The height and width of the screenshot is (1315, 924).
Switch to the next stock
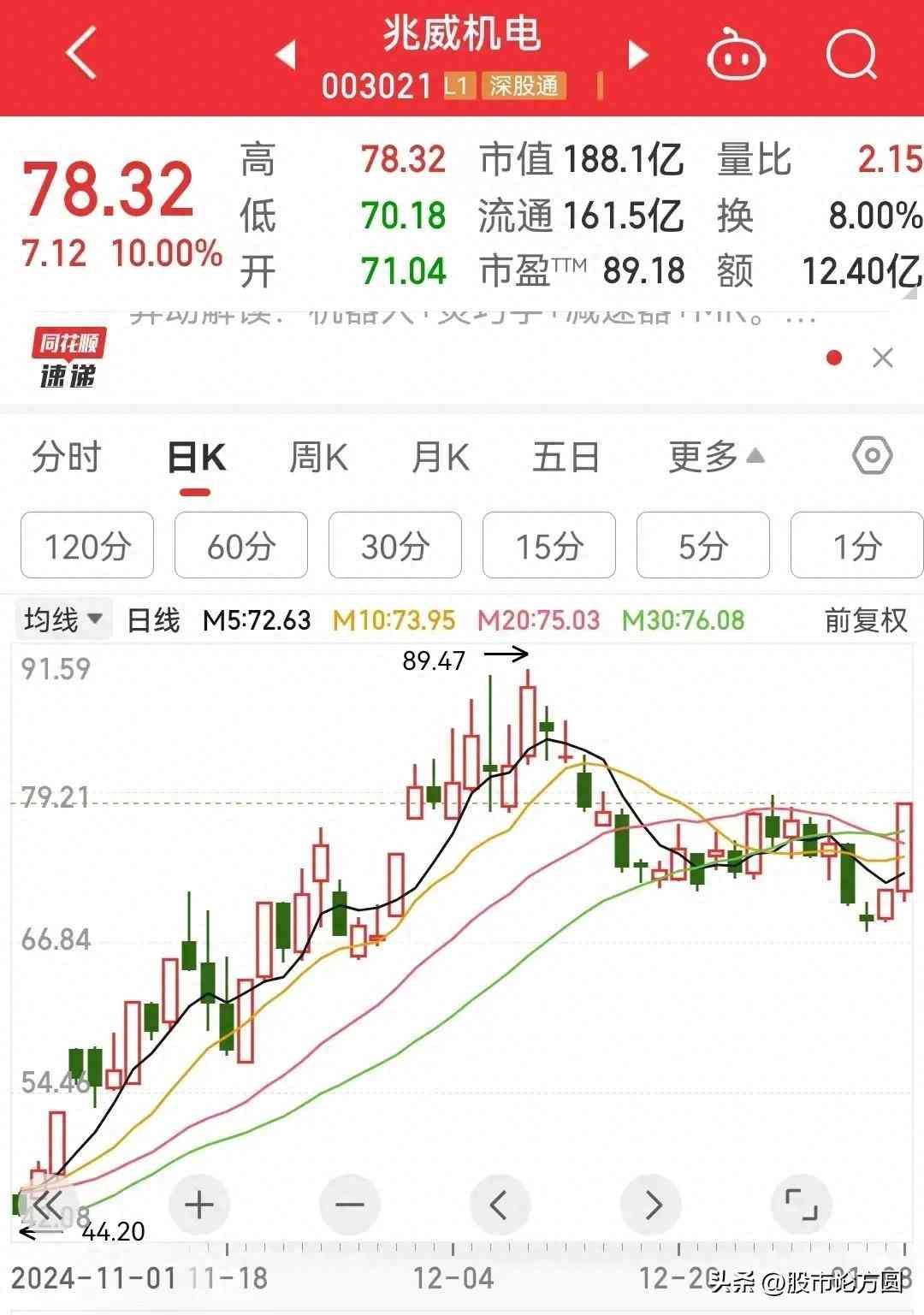637,55
